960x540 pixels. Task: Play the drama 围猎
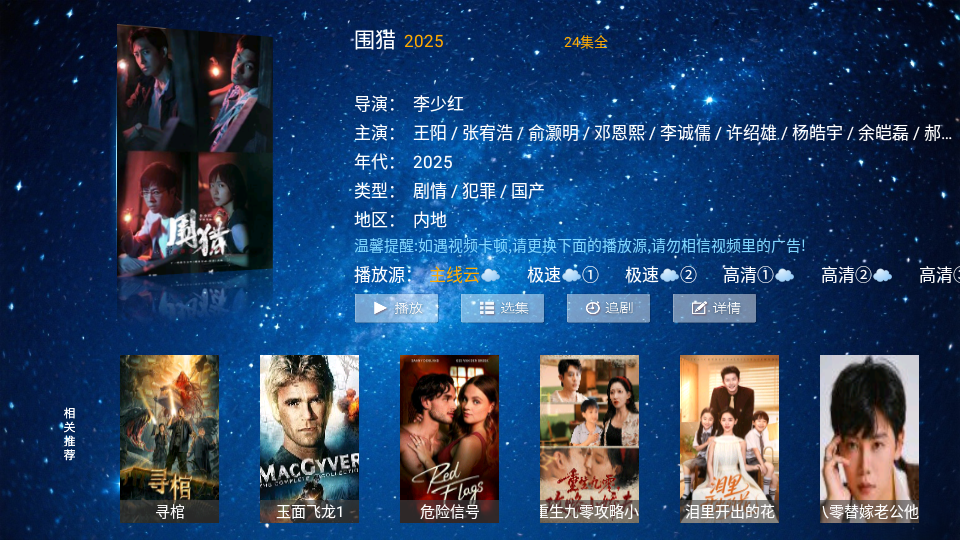pos(396,308)
